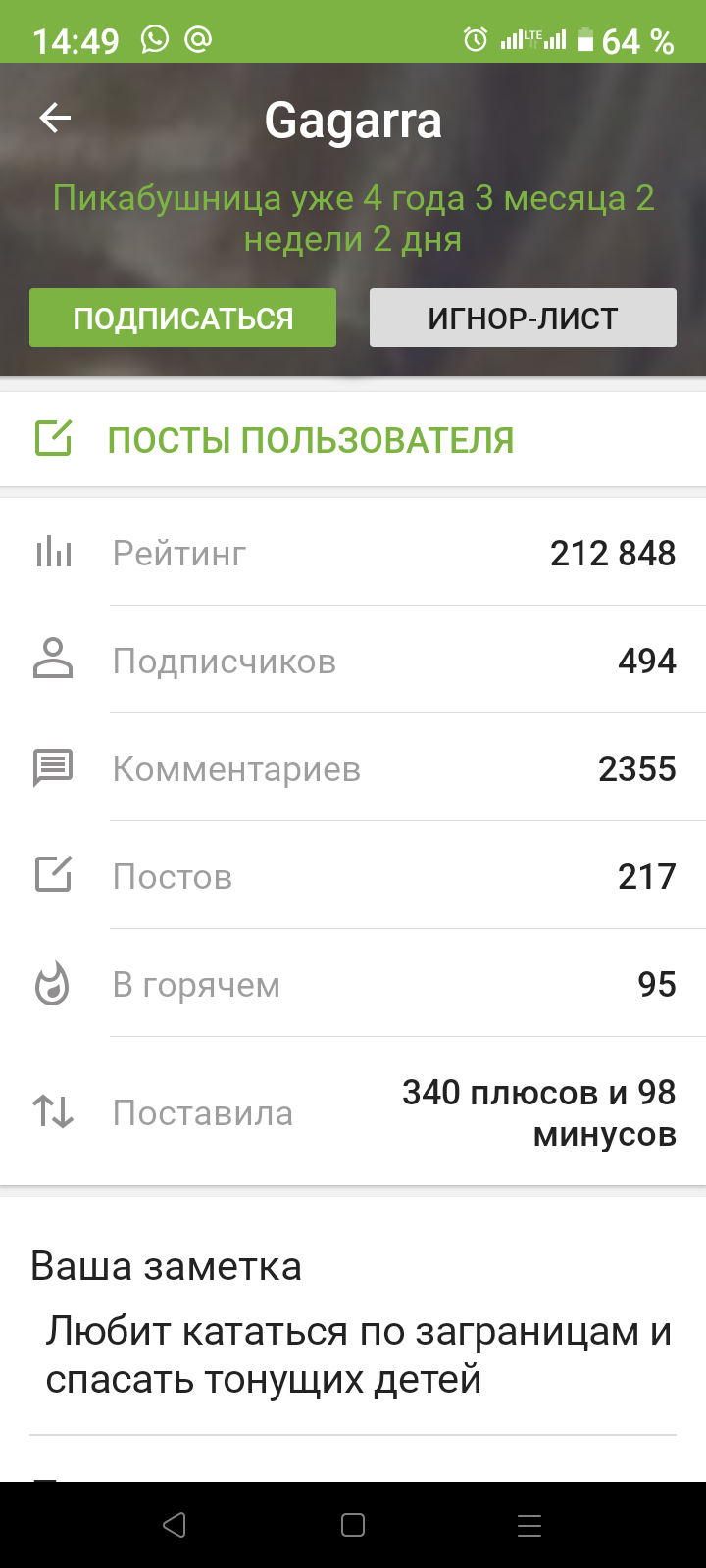Go back using the top arrow
706x1568 pixels.
tap(55, 119)
